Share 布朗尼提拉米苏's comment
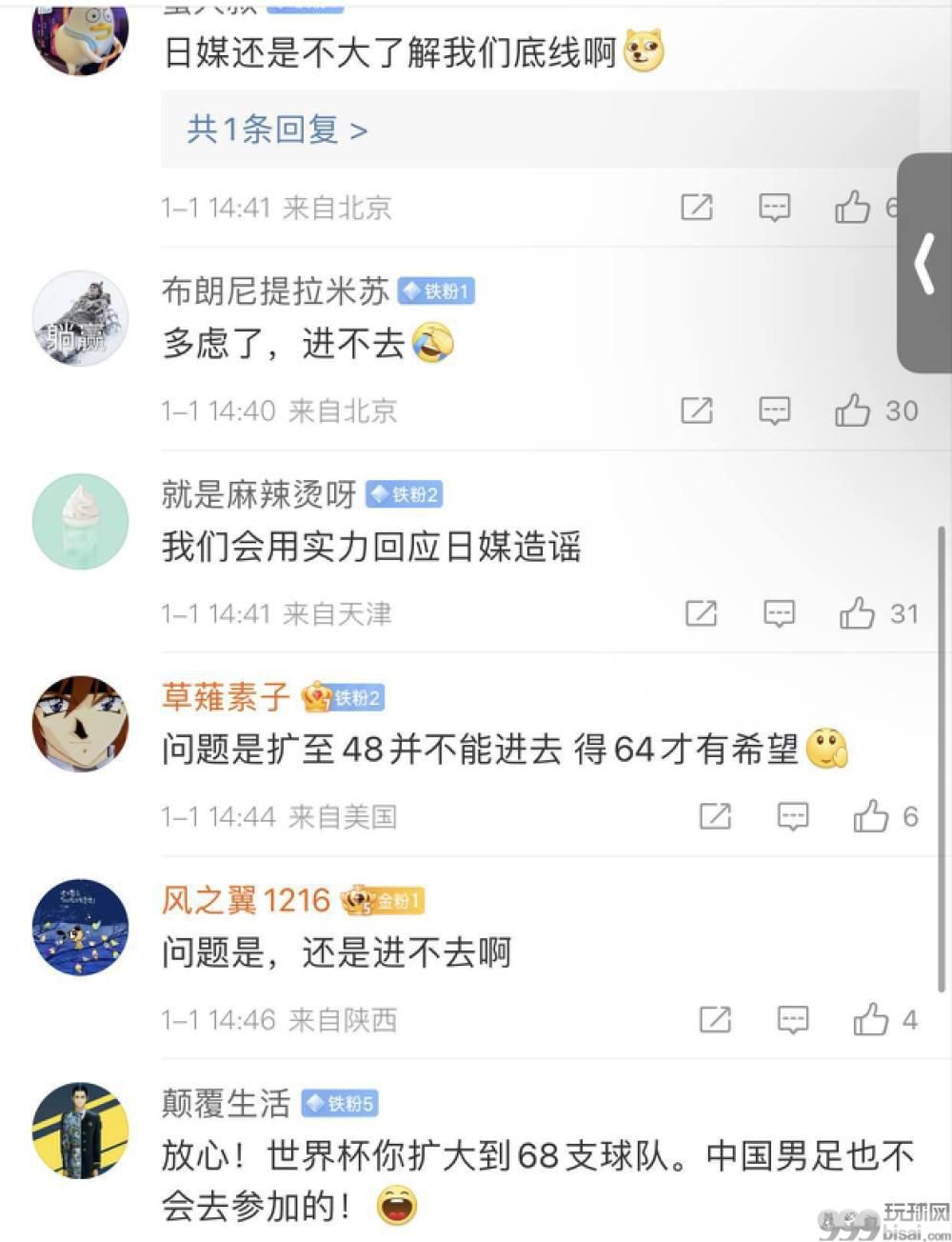This screenshot has height=1242, width=952. pos(697,411)
